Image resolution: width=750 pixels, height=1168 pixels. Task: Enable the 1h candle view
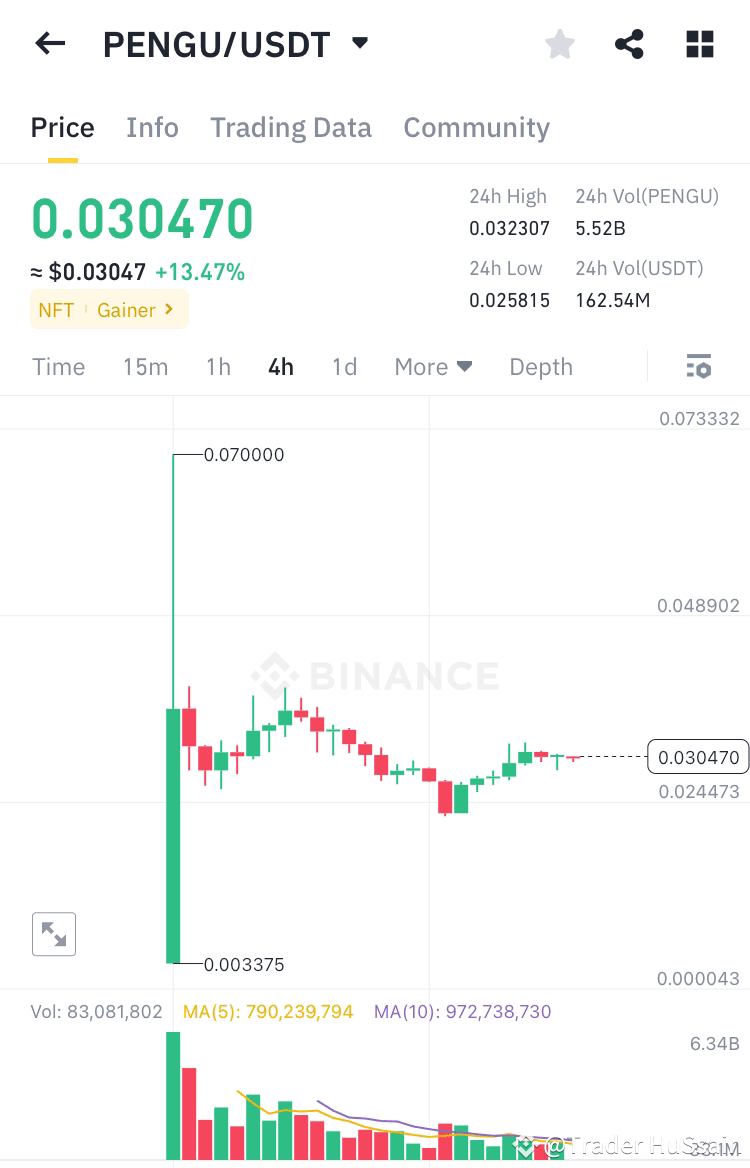click(x=218, y=366)
